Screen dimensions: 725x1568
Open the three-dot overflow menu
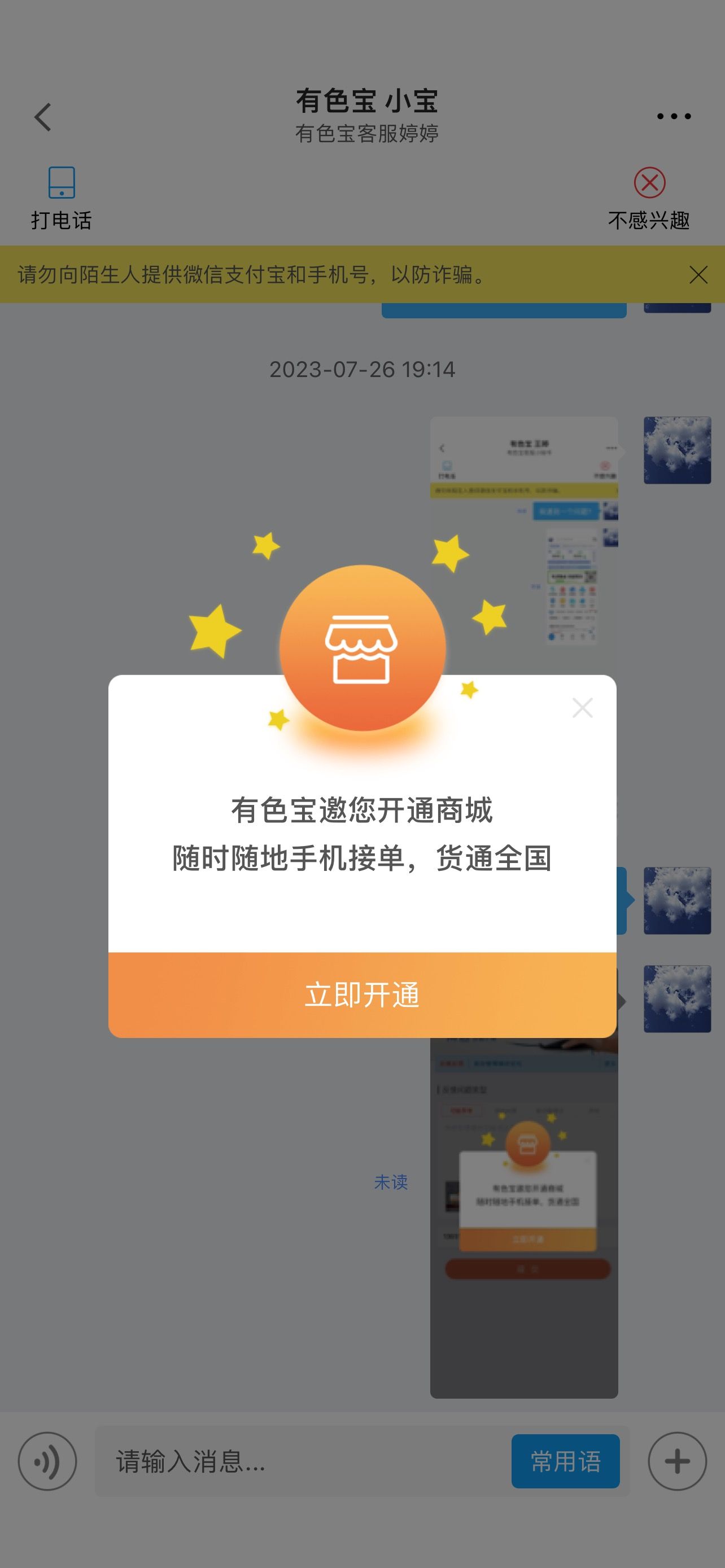point(674,116)
